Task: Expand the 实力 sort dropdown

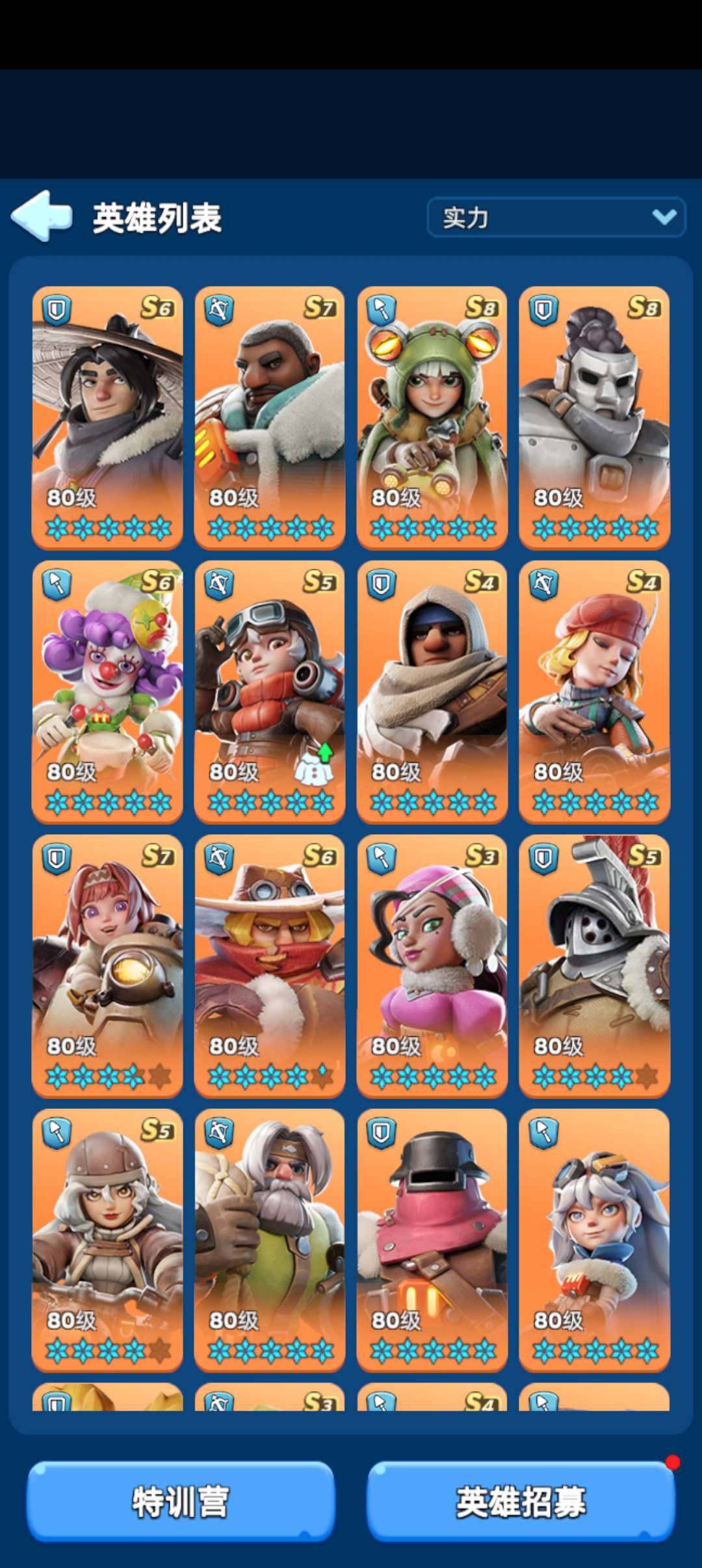Action: pos(556,217)
